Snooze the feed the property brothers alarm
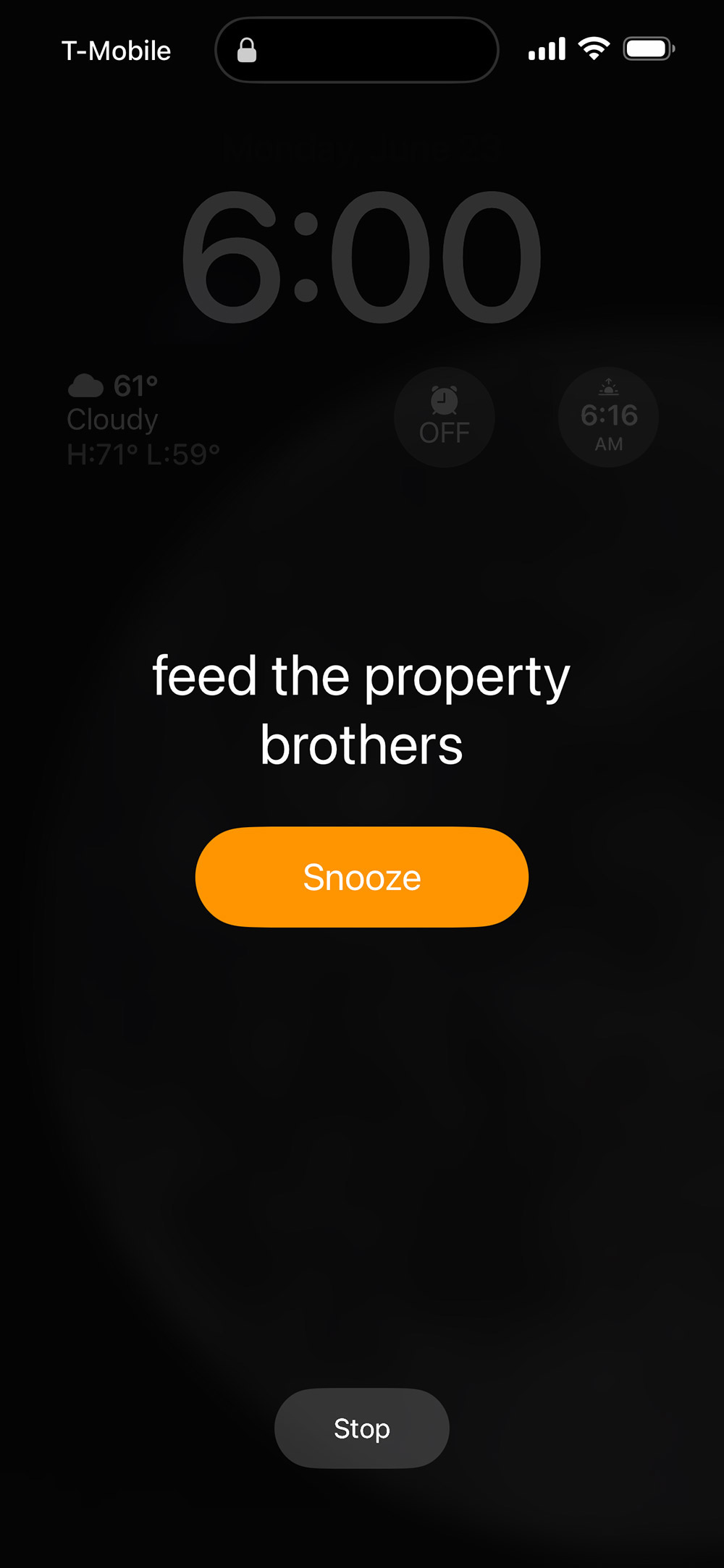This screenshot has width=724, height=1568. point(361,877)
